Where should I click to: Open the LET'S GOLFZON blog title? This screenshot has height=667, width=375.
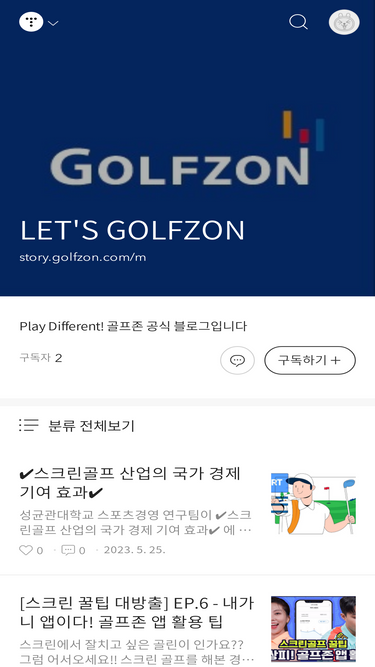[132, 230]
